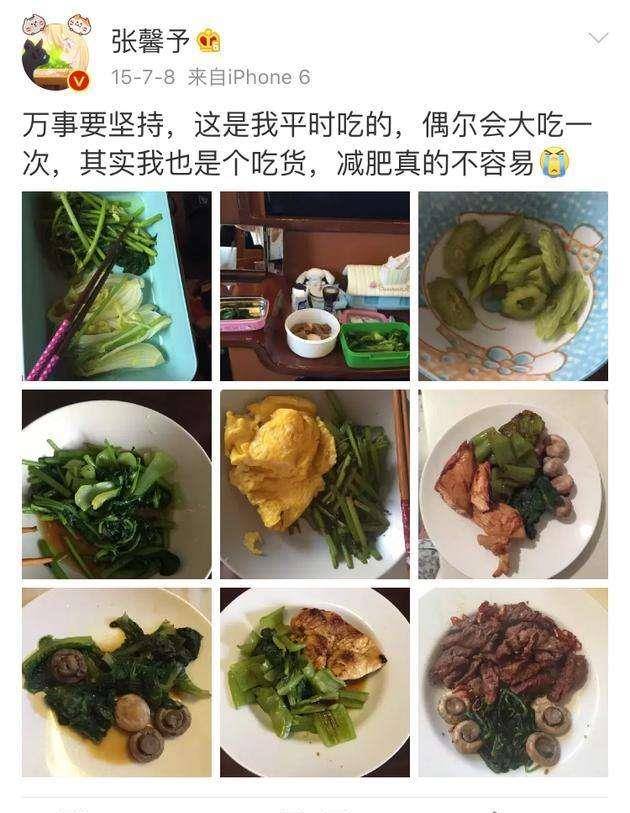This screenshot has height=813, width=630.
Task: View the photo of the table with lunch boxes
Action: tap(314, 285)
